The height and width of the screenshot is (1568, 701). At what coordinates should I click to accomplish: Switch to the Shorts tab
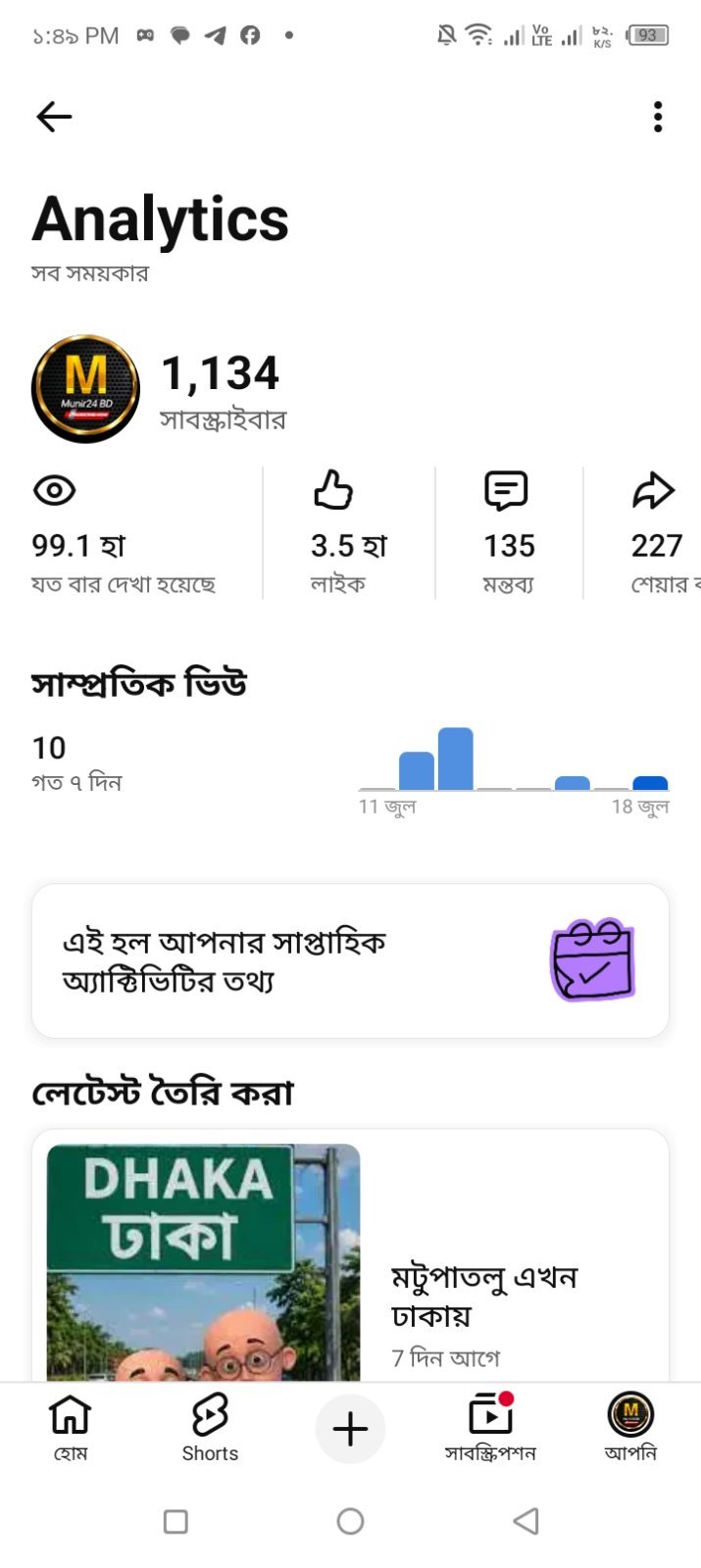(x=210, y=1429)
